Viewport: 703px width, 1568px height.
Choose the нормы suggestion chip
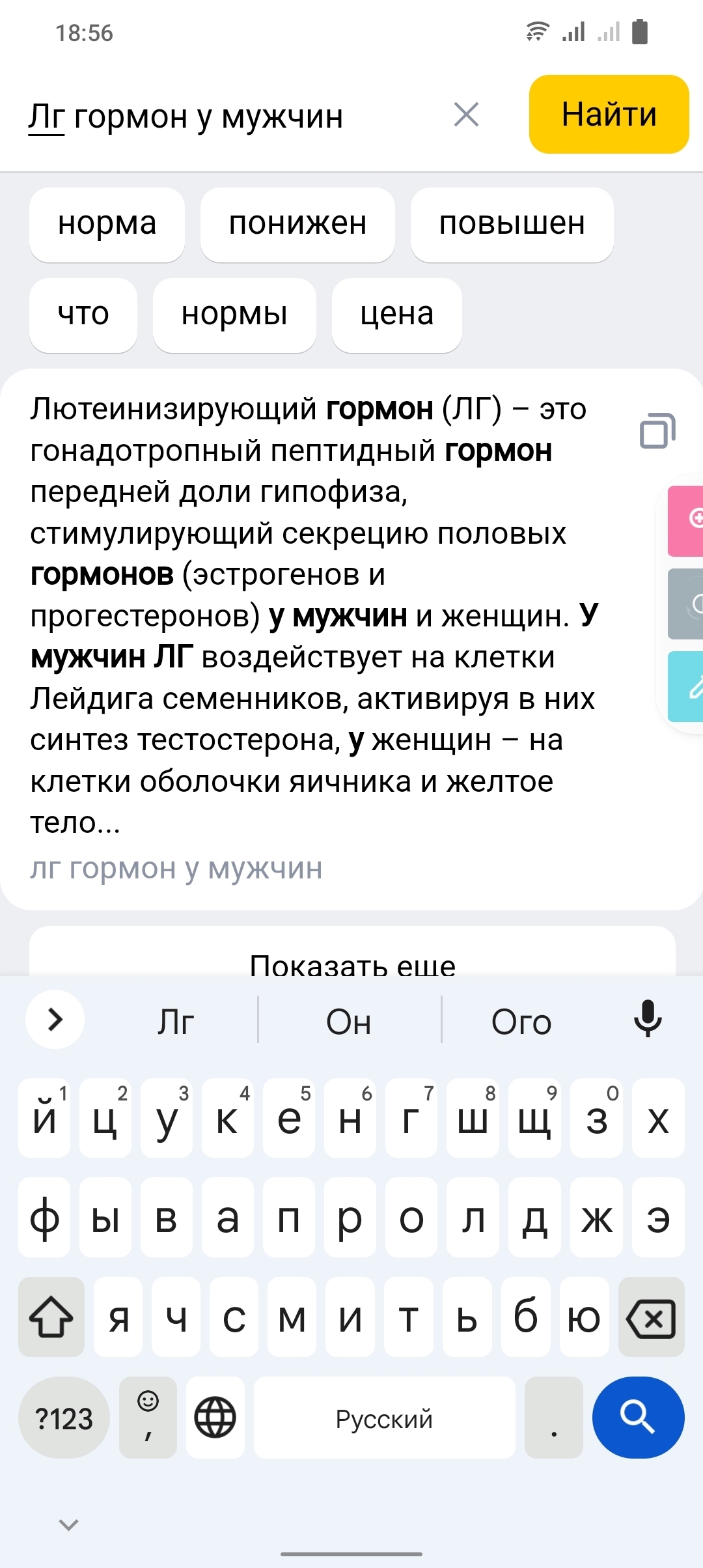pyautogui.click(x=234, y=315)
